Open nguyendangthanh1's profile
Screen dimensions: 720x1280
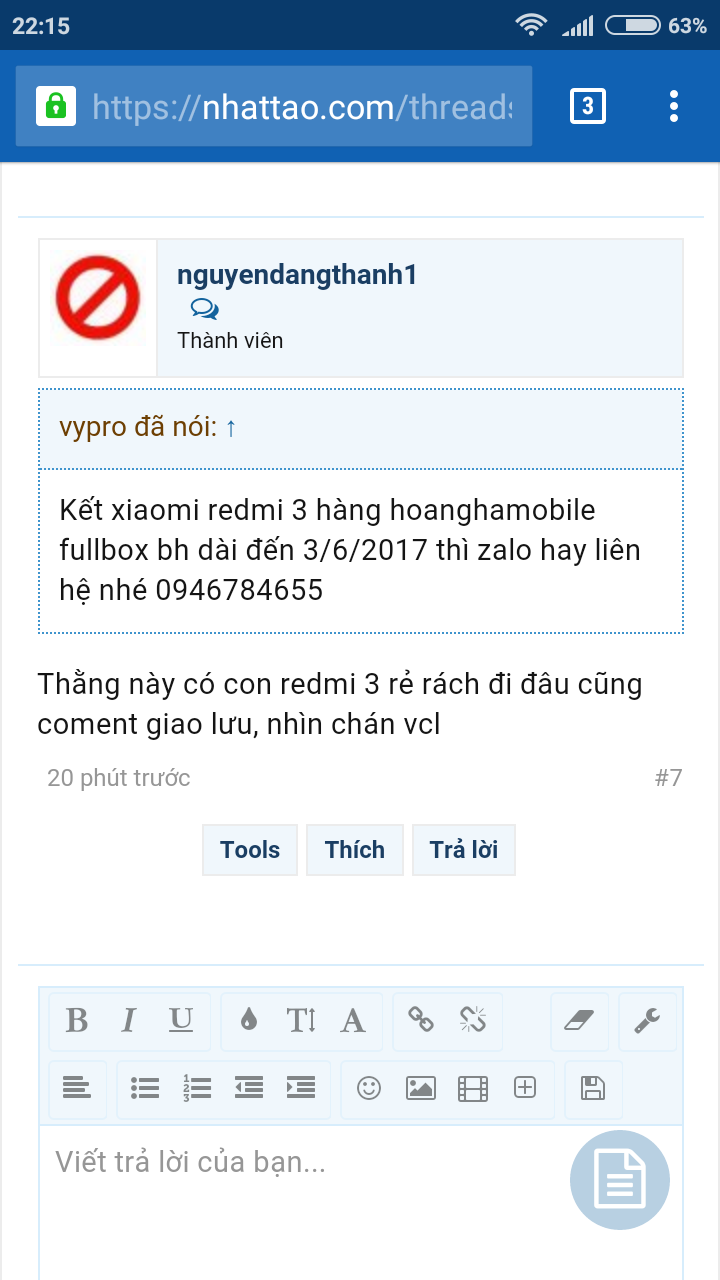[x=297, y=275]
